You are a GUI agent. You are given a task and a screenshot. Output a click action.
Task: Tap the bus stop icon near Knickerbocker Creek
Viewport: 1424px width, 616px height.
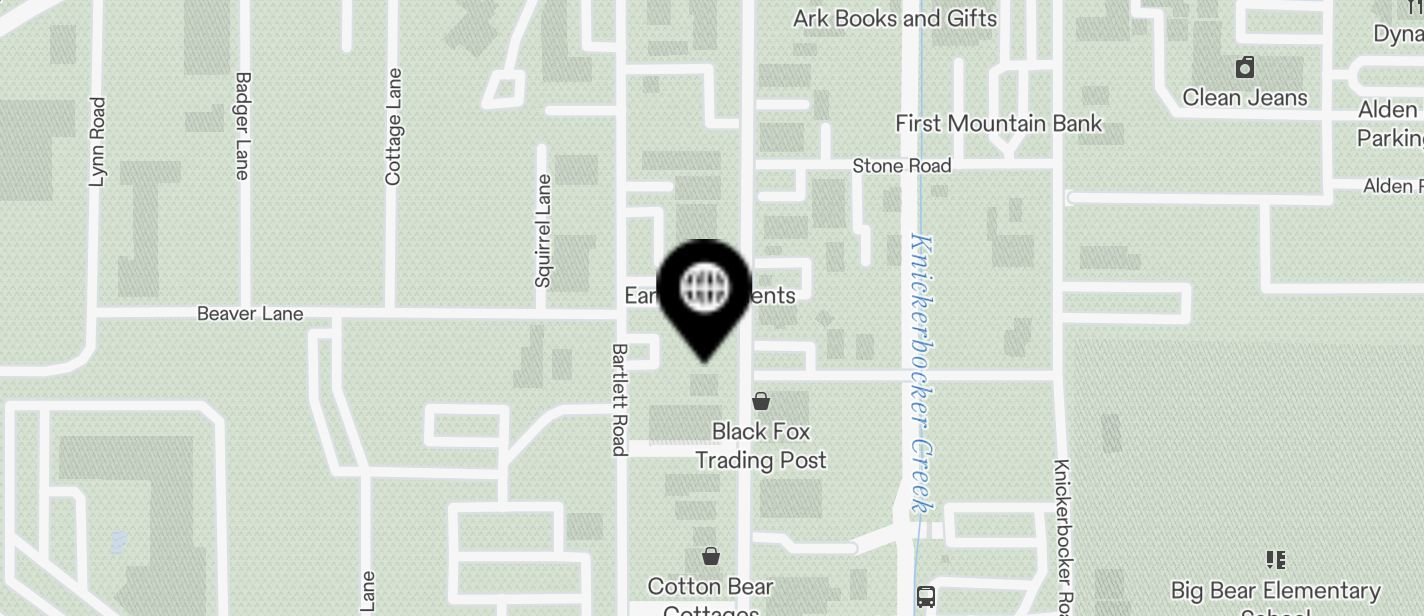point(927,597)
